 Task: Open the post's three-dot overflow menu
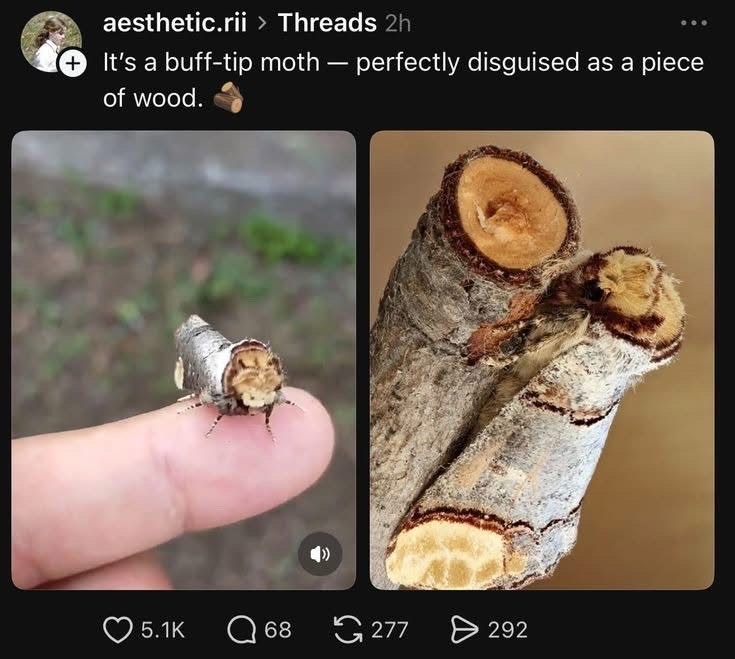[x=693, y=23]
